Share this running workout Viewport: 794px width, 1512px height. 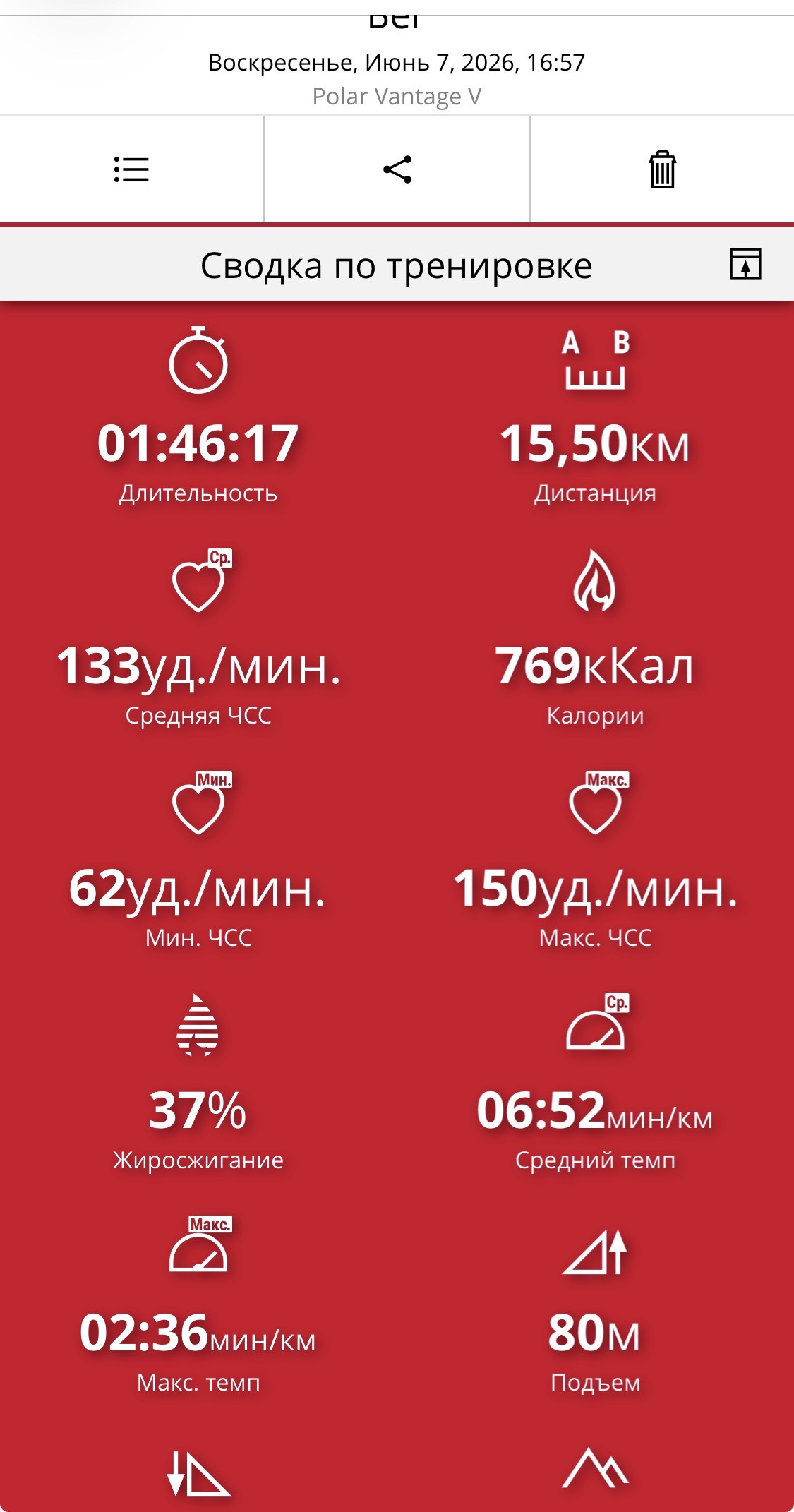397,169
